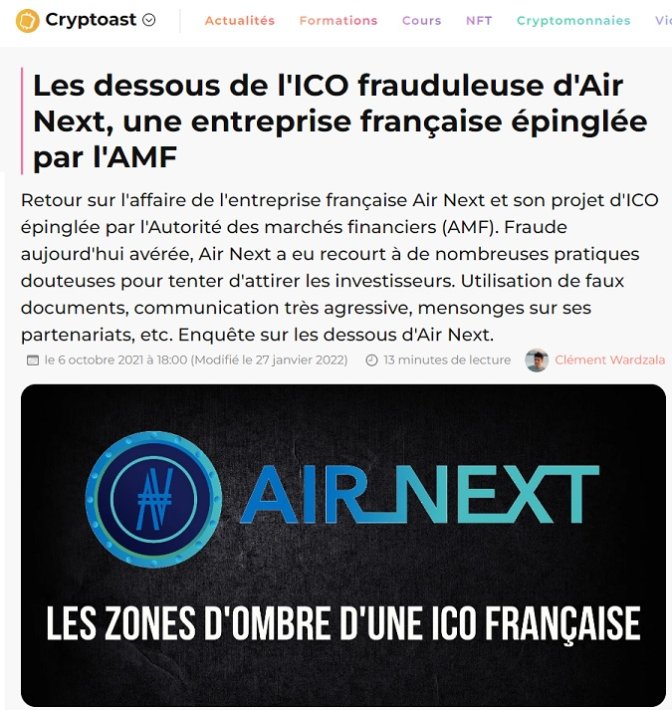This screenshot has height=710, width=672.
Task: Open the NFT section
Action: coord(479,20)
